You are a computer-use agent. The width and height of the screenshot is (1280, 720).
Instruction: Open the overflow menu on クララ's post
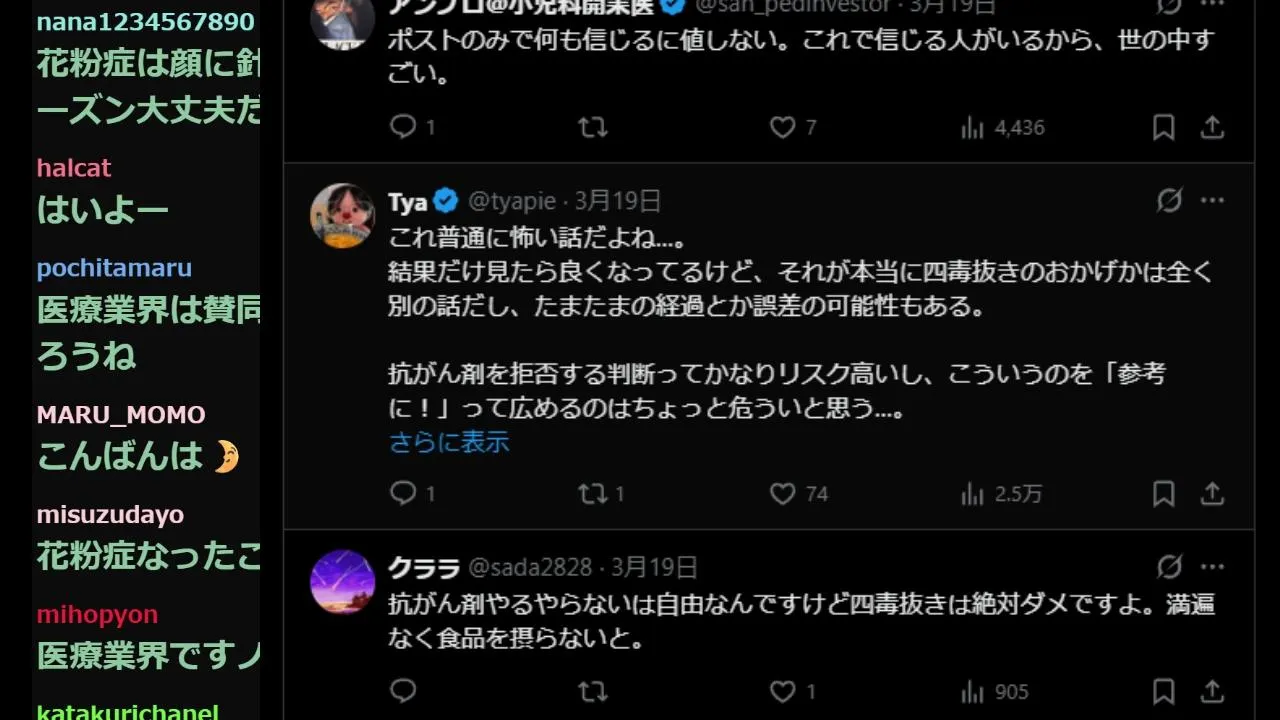1212,567
